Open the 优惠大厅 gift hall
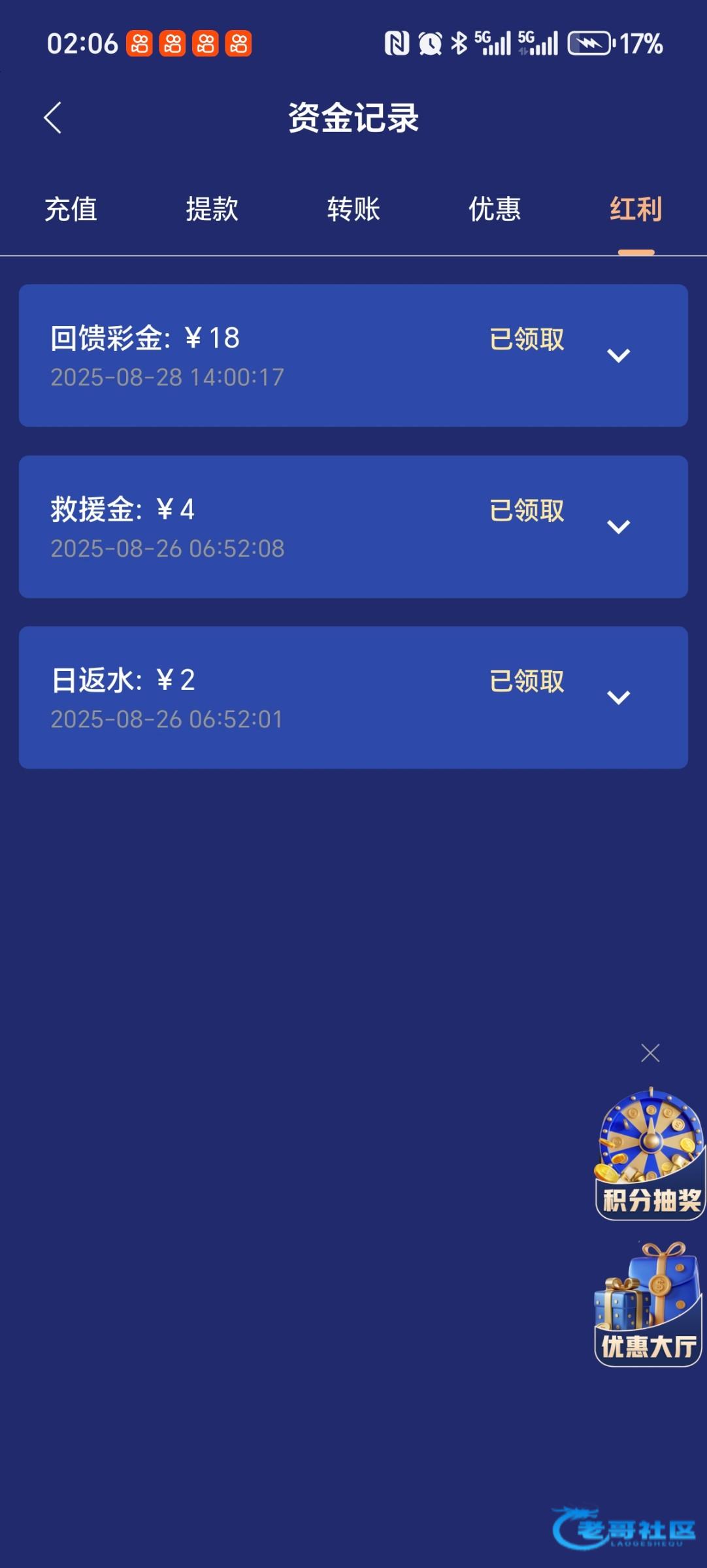 tap(648, 1303)
